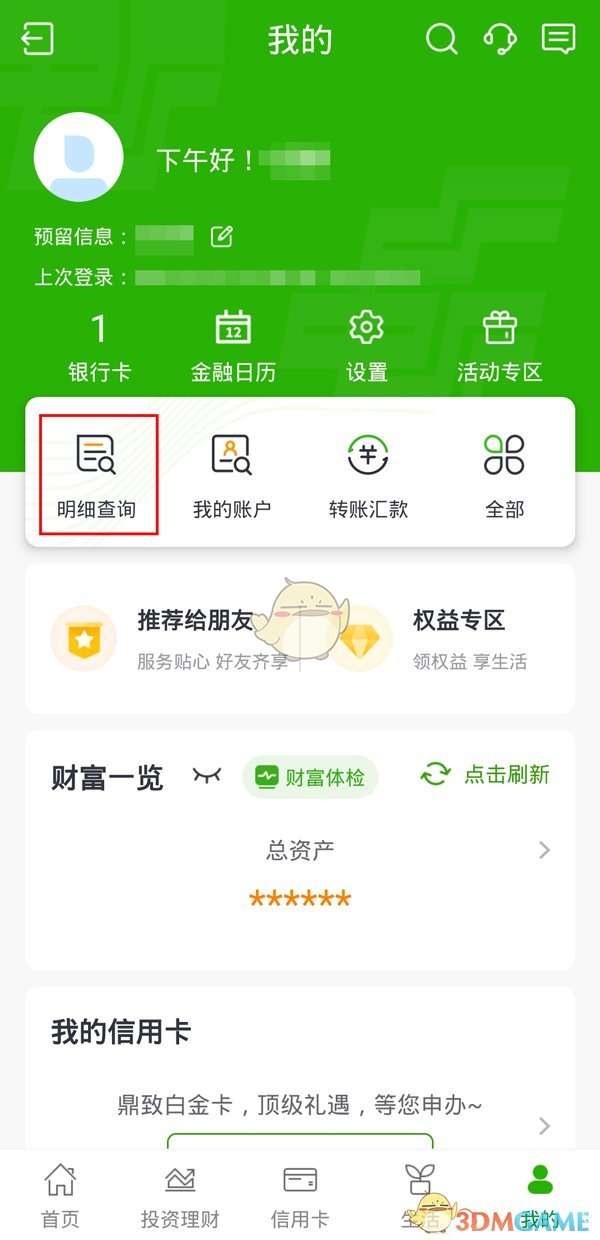
Task: Open 权益专区 benefits zone
Action: point(440,638)
